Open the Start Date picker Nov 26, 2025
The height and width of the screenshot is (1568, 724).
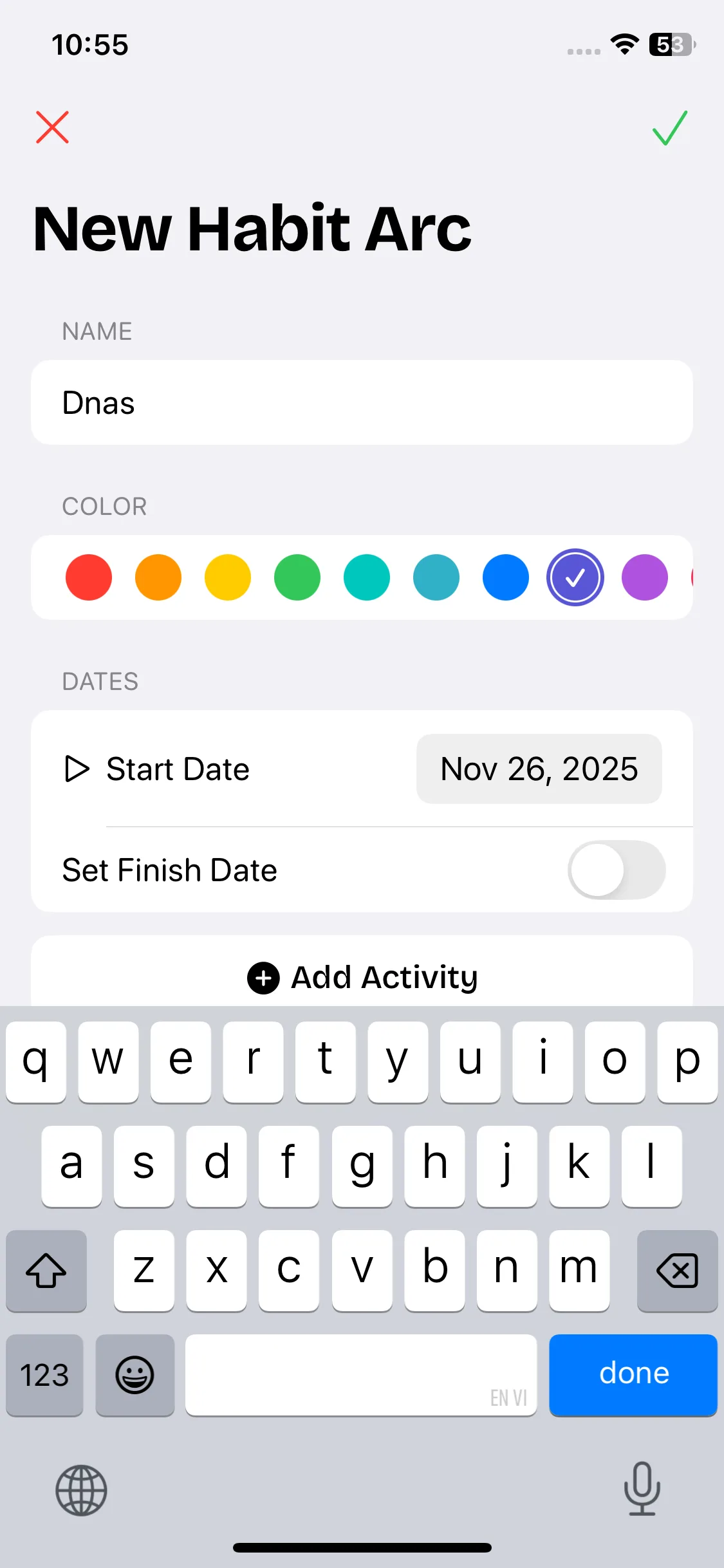[539, 769]
